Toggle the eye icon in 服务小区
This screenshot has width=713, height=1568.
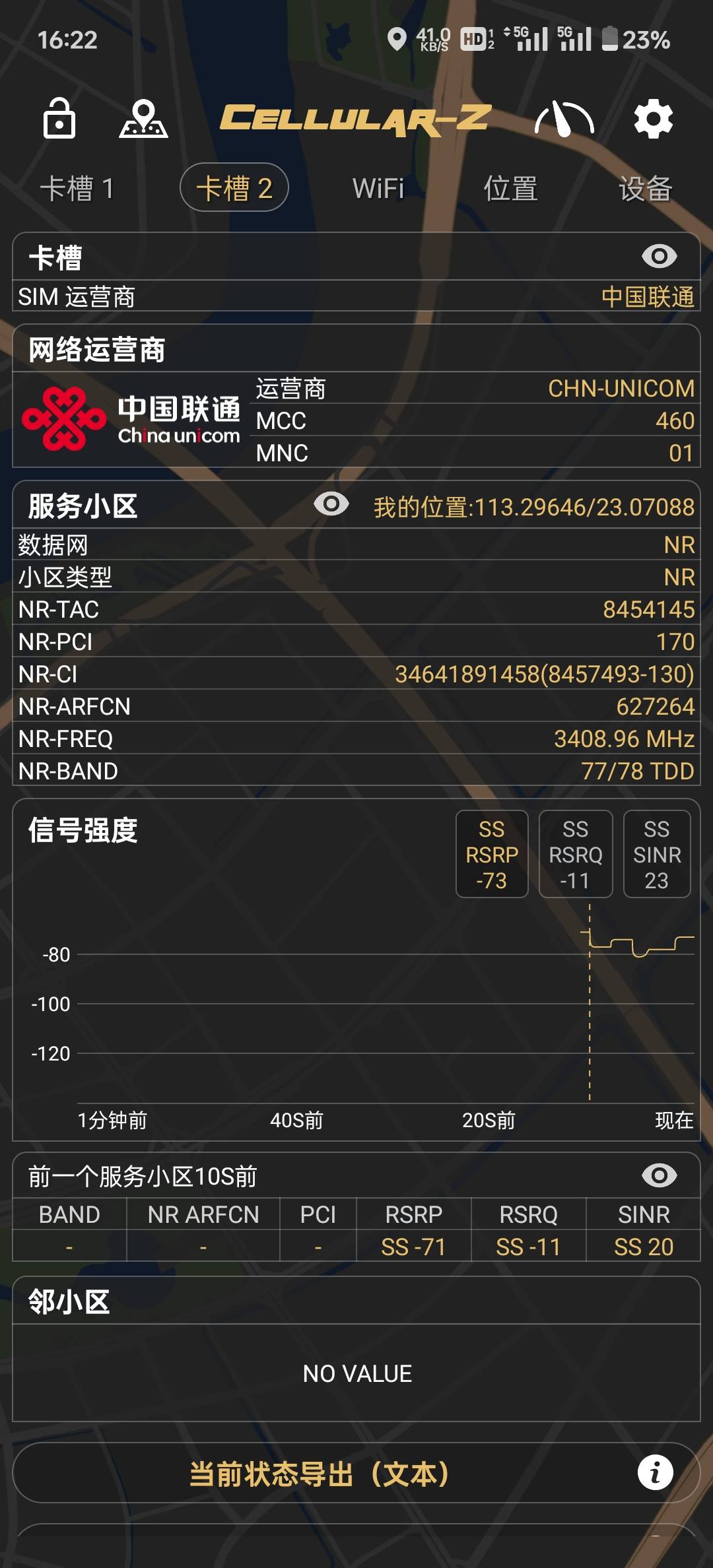[x=331, y=504]
